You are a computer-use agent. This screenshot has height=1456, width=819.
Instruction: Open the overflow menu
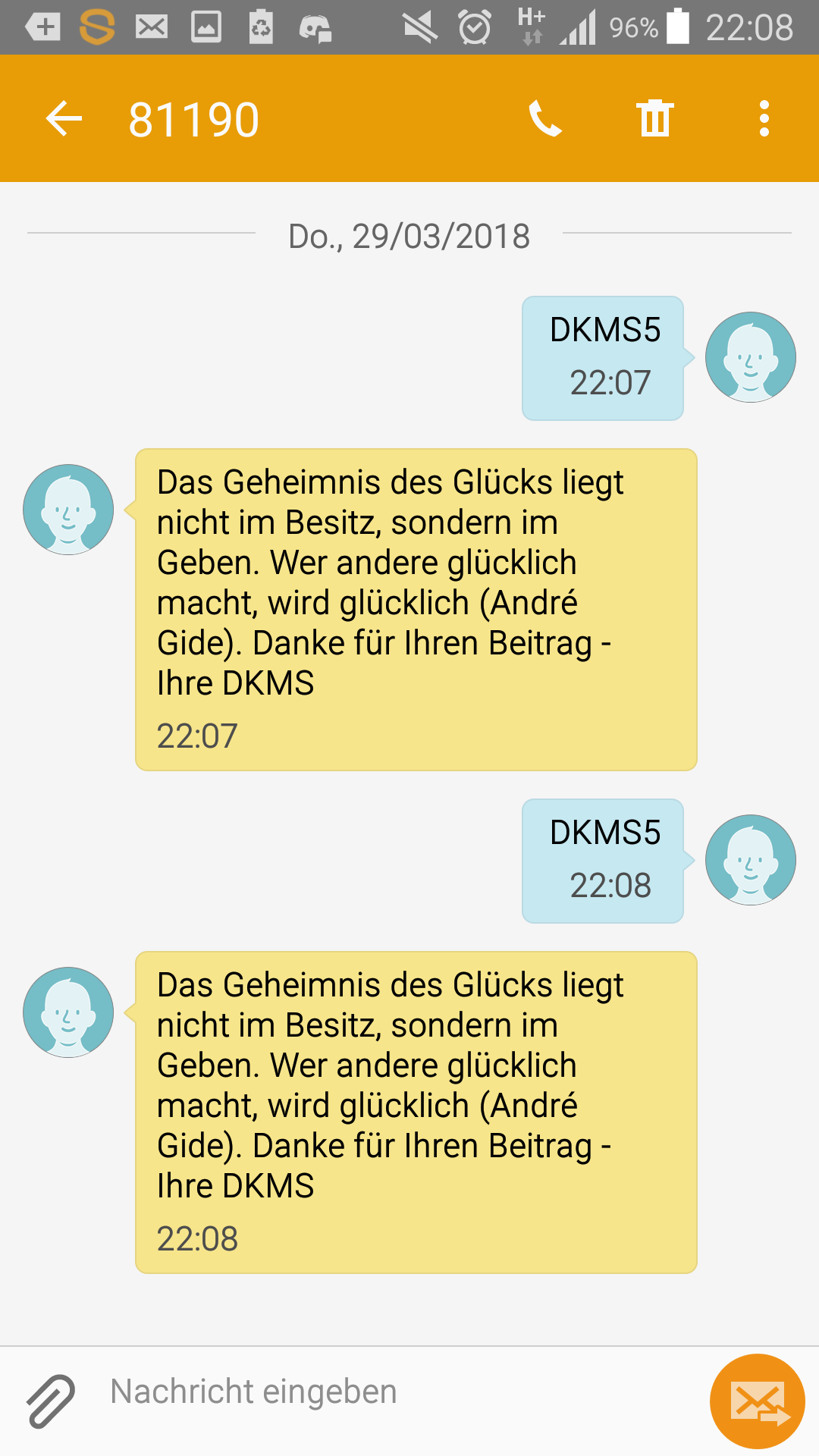click(x=764, y=119)
